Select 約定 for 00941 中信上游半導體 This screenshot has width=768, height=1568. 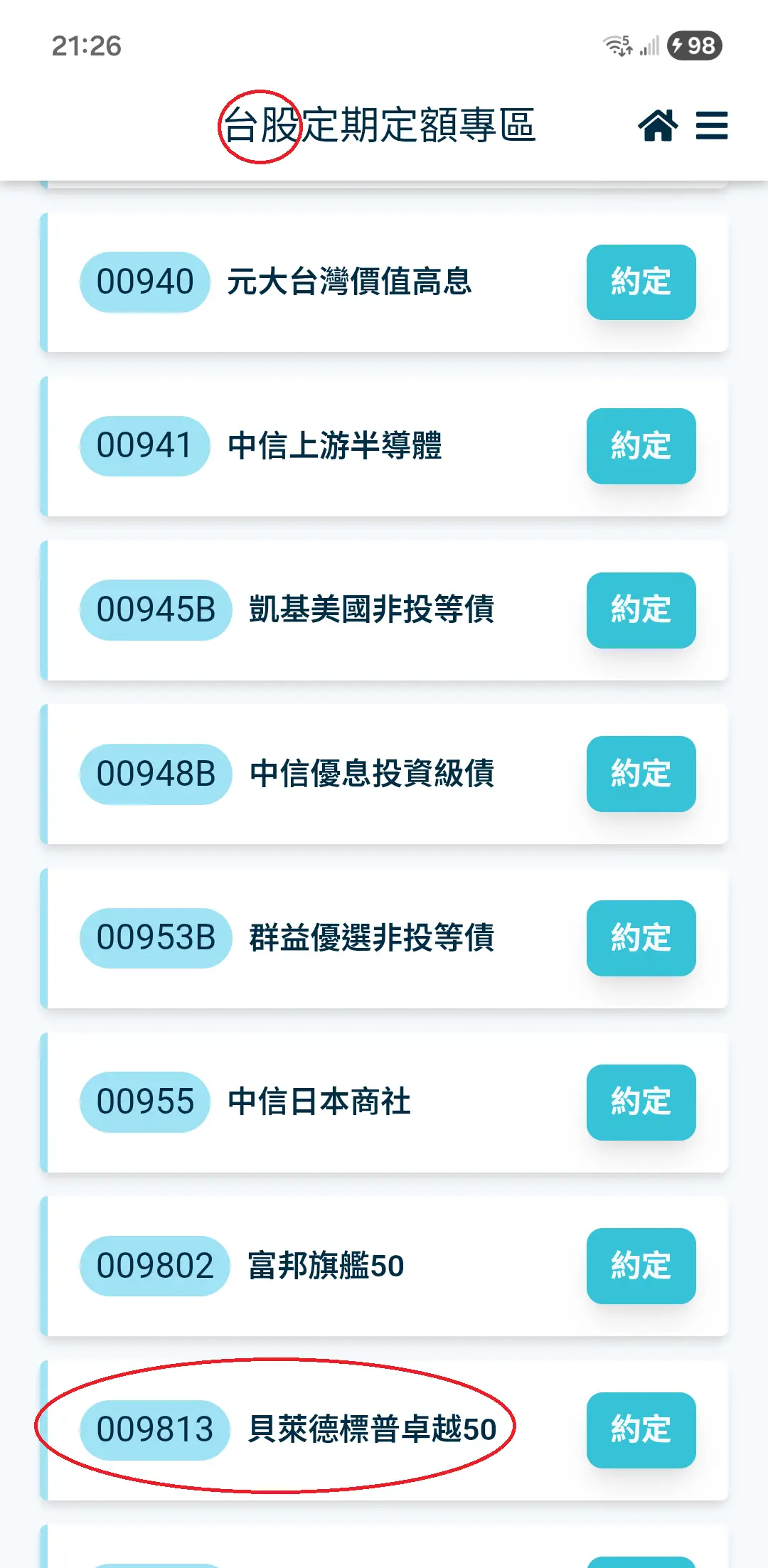(x=641, y=446)
